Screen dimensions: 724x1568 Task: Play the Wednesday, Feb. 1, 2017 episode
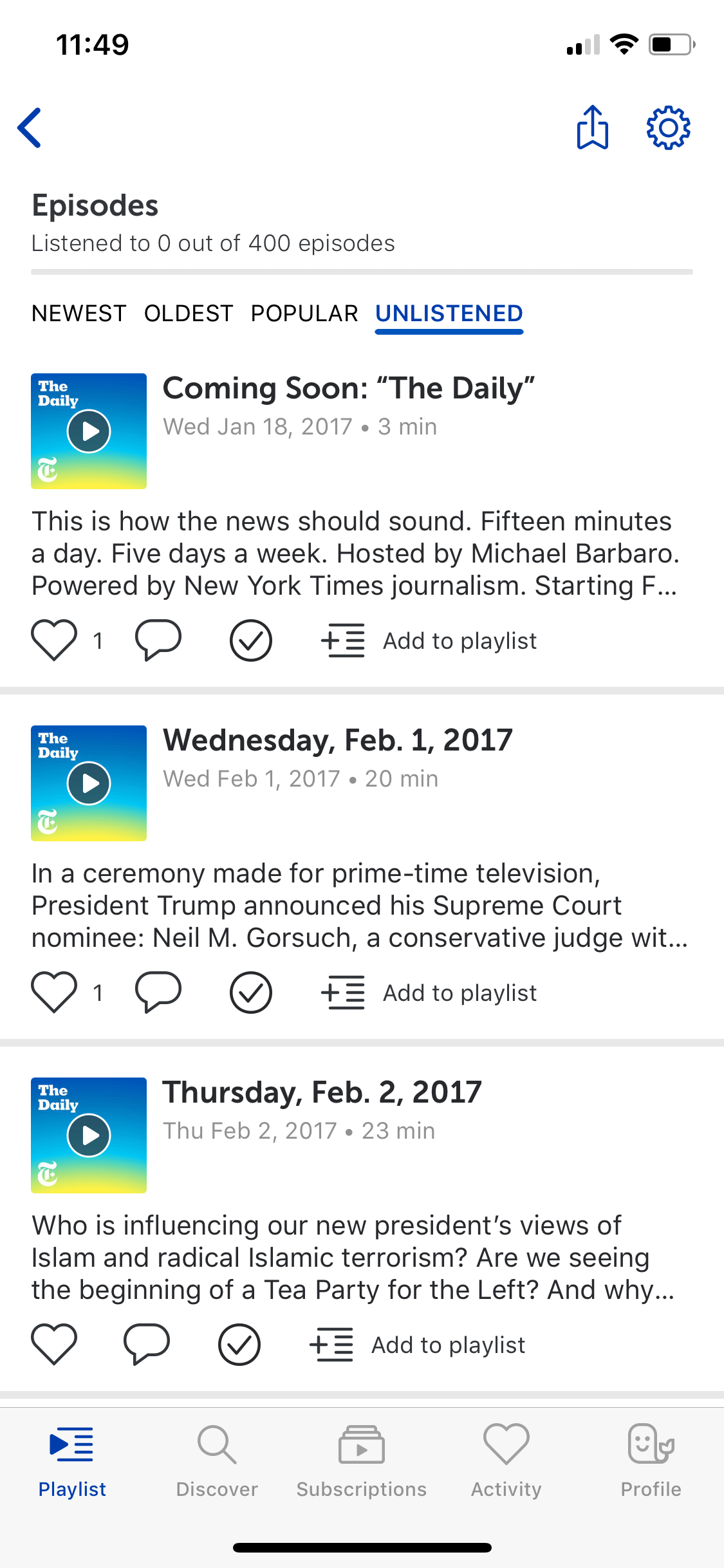point(89,783)
